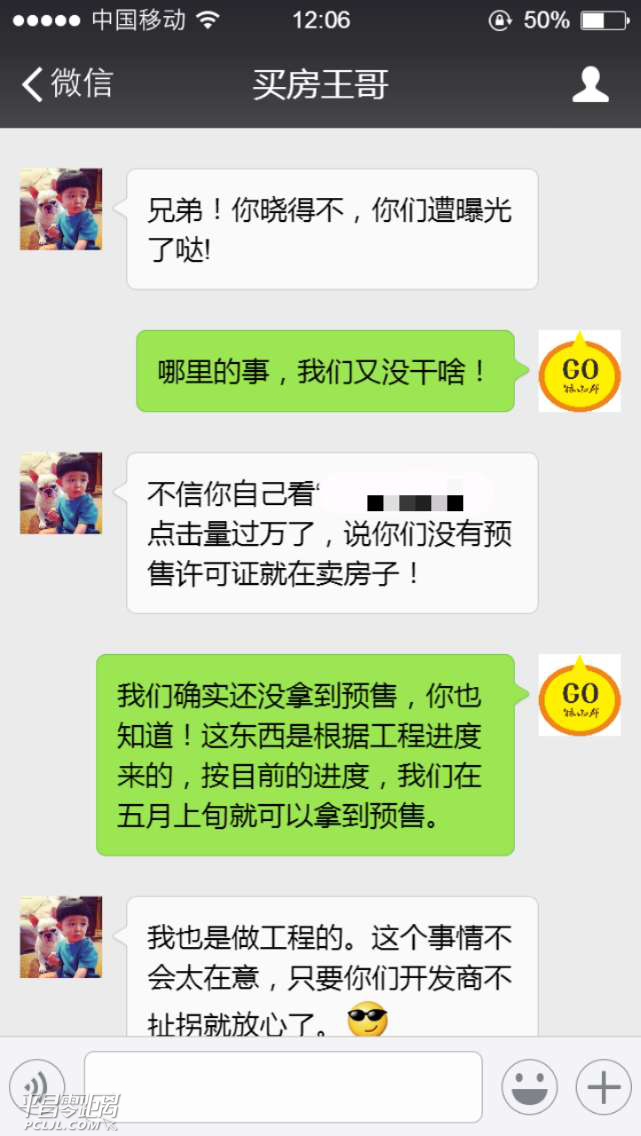The image size is (641, 1136).
Task: Open own GO avatar beside 哪里的事 message
Action: point(579,371)
